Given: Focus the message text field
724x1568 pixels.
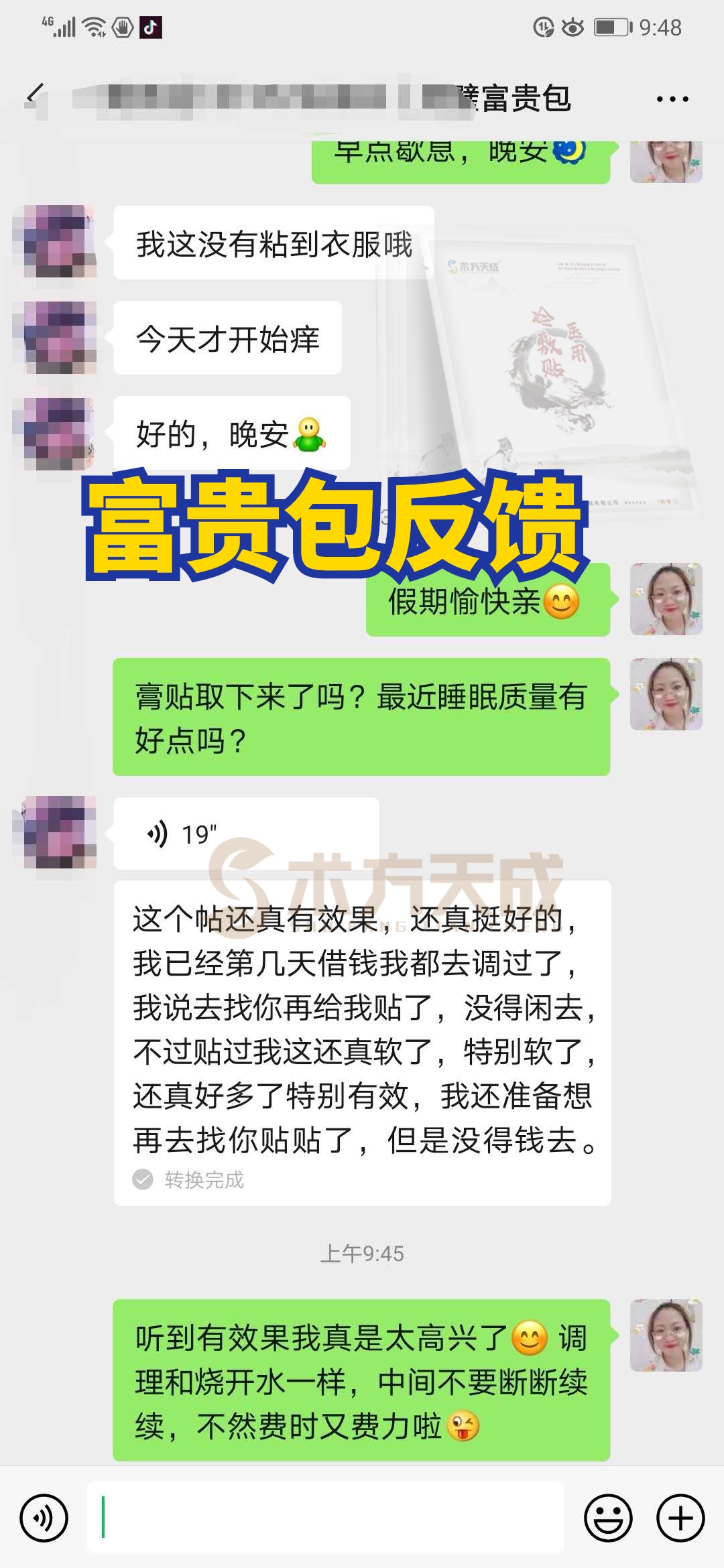Looking at the screenshot, I should 326,1518.
